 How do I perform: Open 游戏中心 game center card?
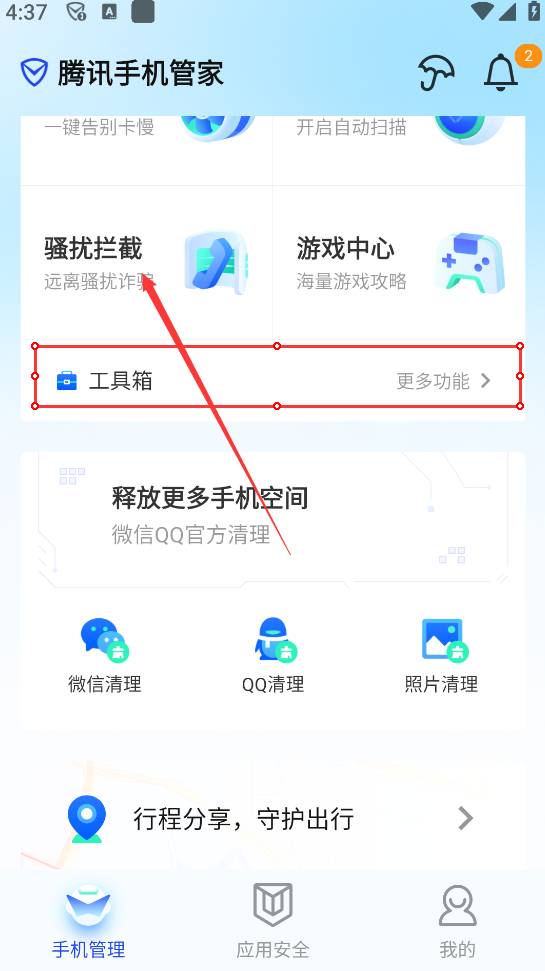(399, 263)
